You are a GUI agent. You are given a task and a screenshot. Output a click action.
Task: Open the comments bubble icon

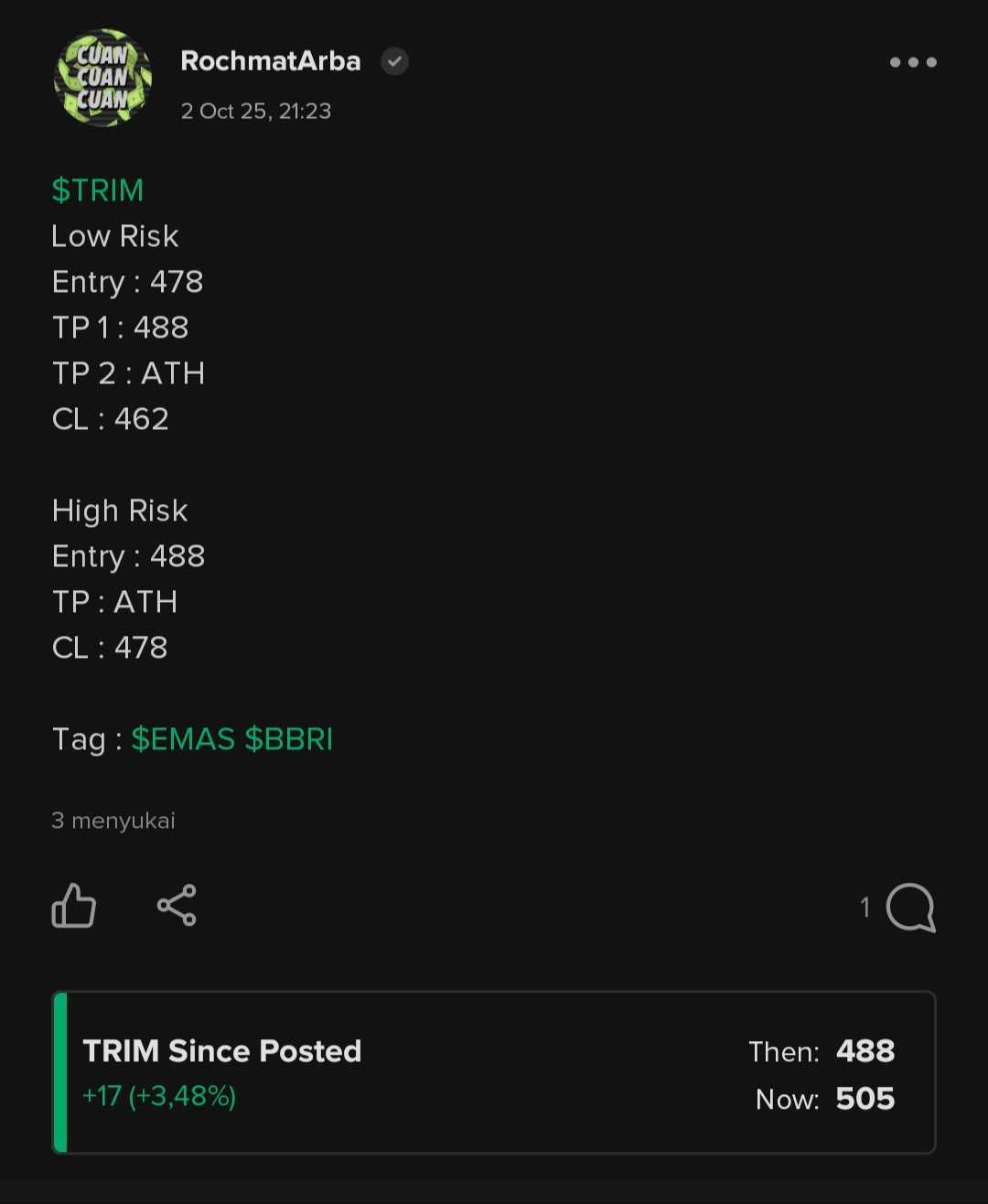pos(909,908)
